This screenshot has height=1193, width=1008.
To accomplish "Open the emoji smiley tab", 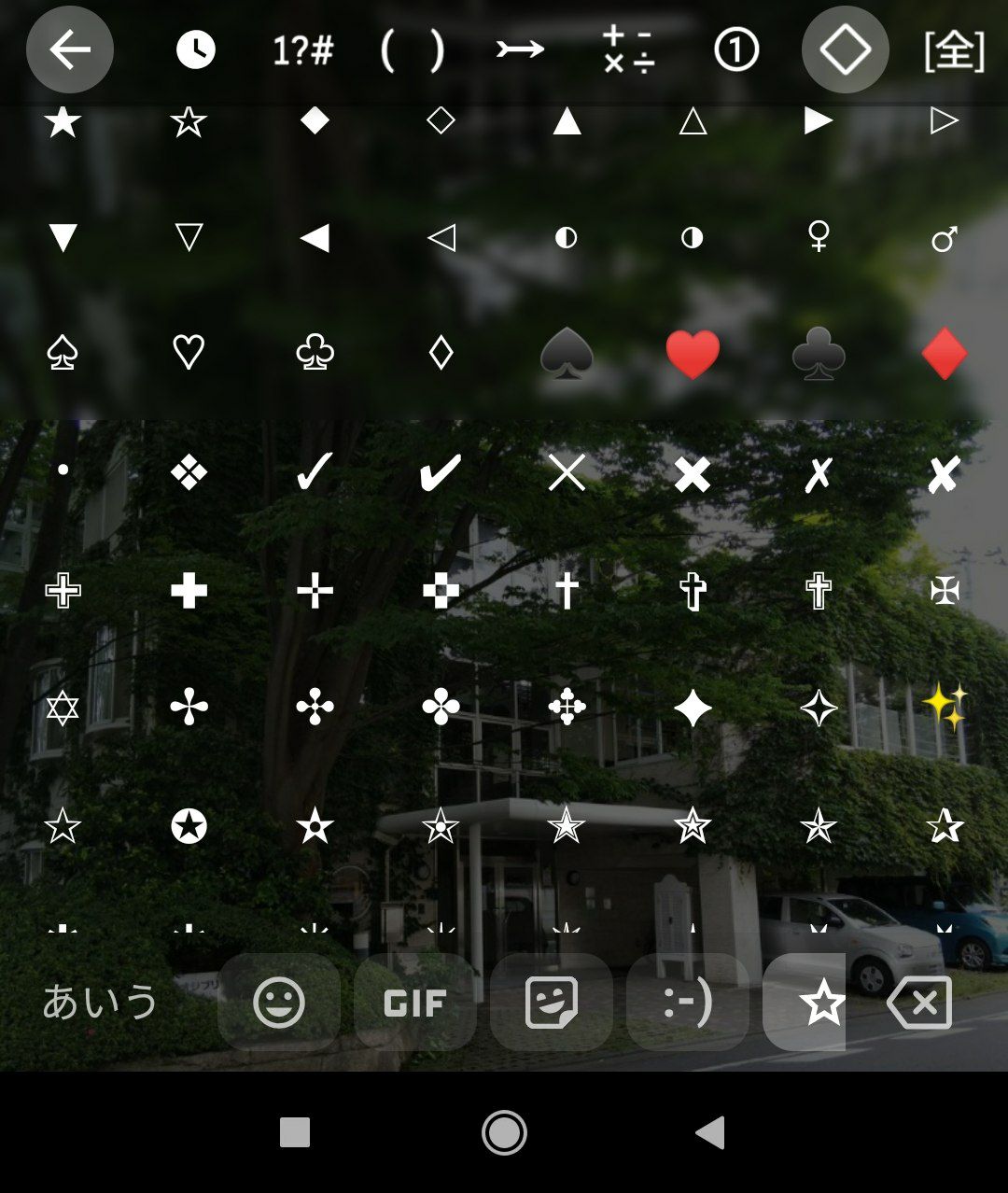I will point(278,1003).
